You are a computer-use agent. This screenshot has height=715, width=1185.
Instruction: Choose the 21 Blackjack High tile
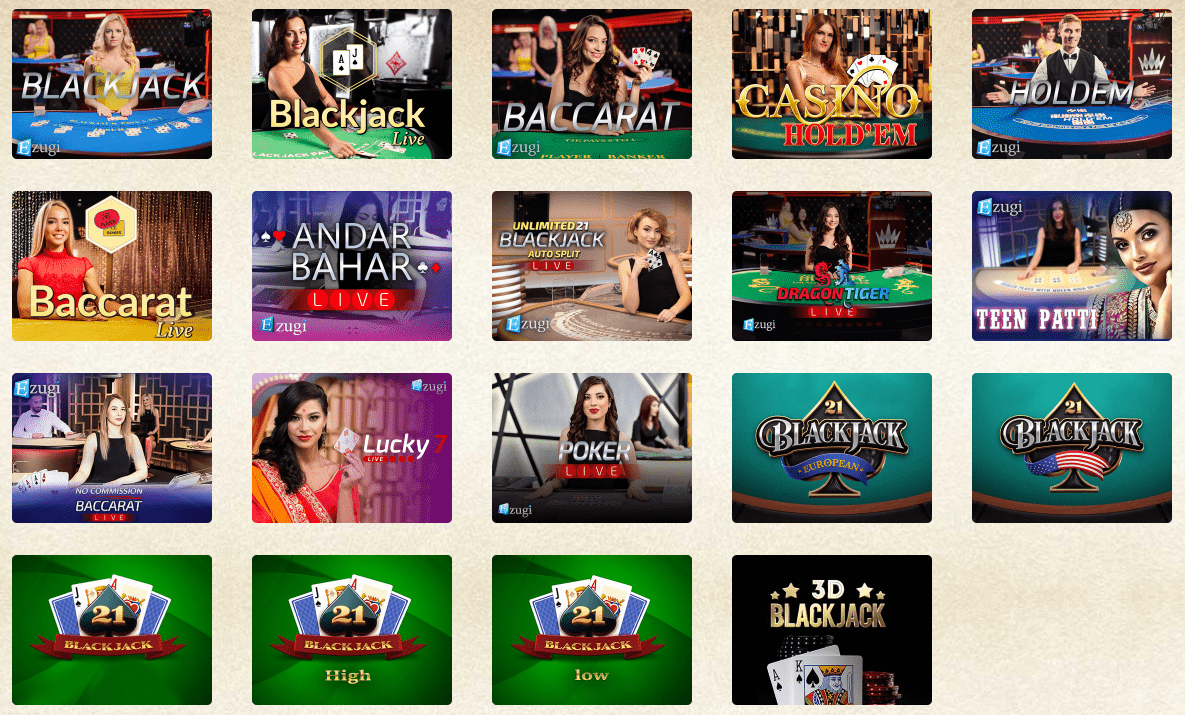(351, 630)
